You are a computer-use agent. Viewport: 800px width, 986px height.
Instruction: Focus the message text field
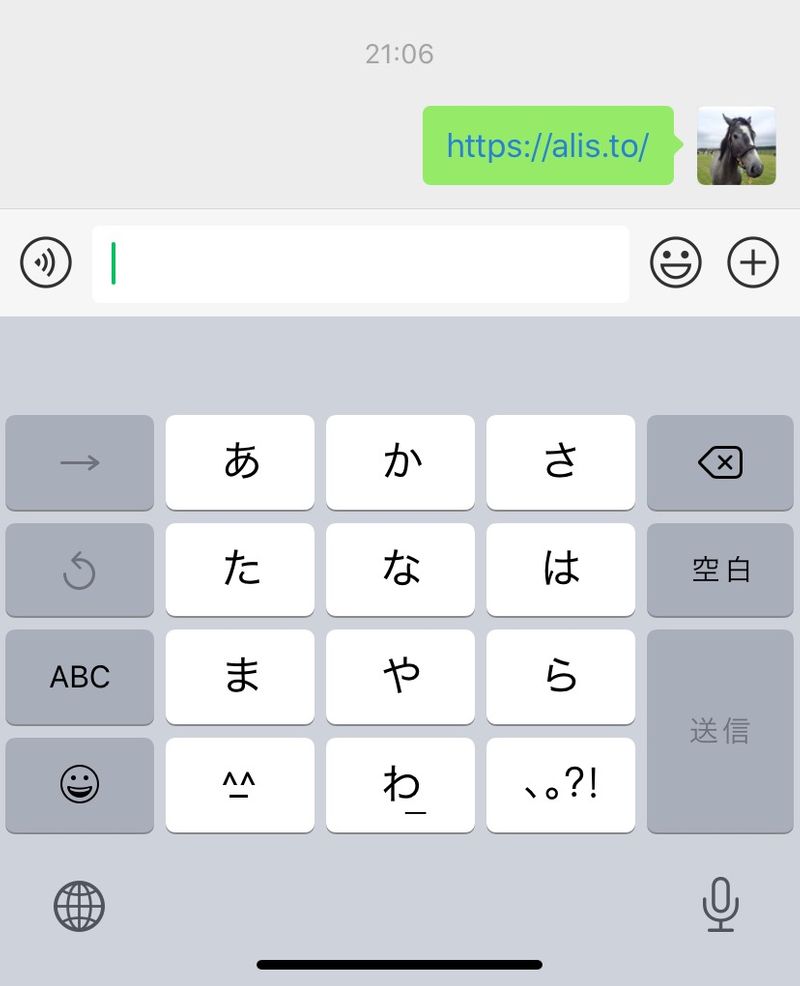click(360, 264)
